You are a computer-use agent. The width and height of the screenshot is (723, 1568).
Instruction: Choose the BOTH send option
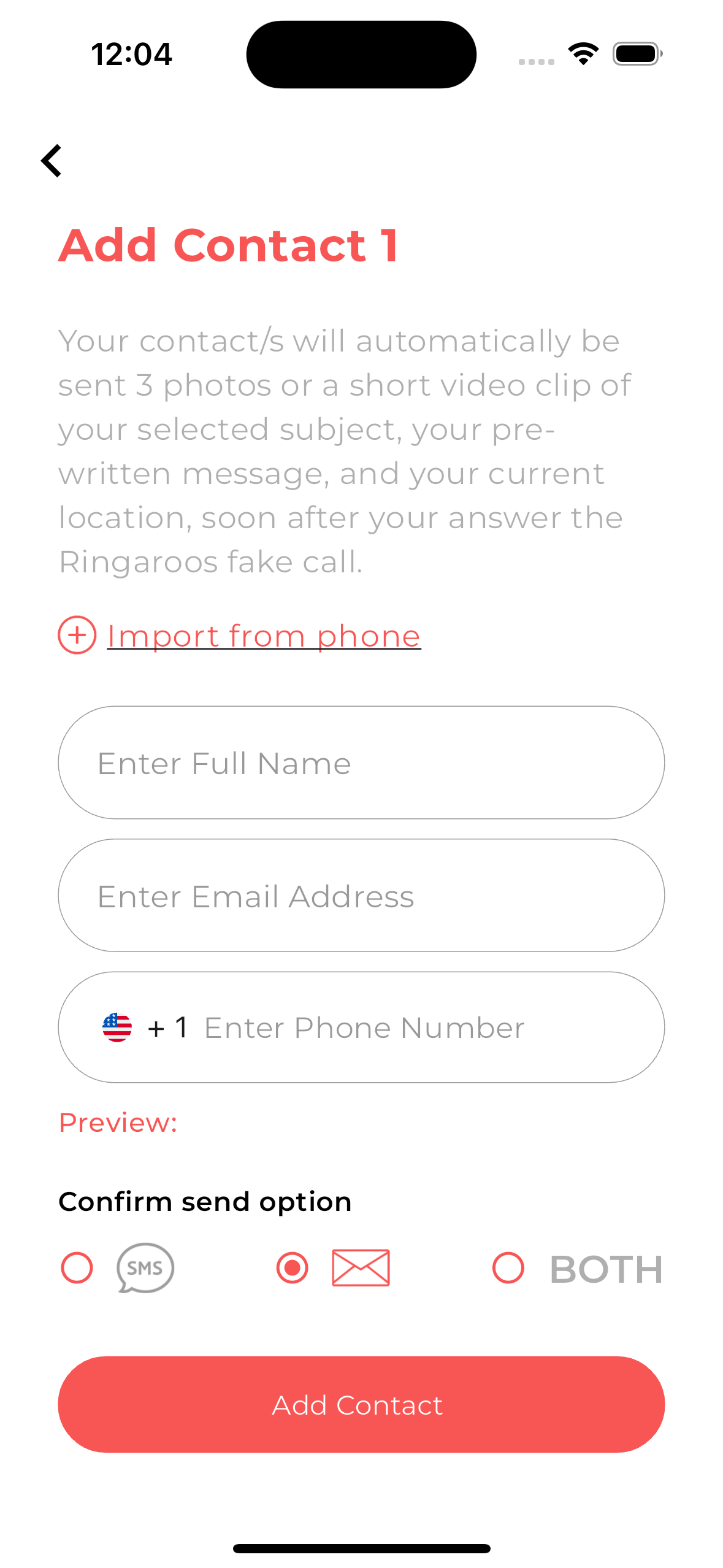coord(508,1268)
